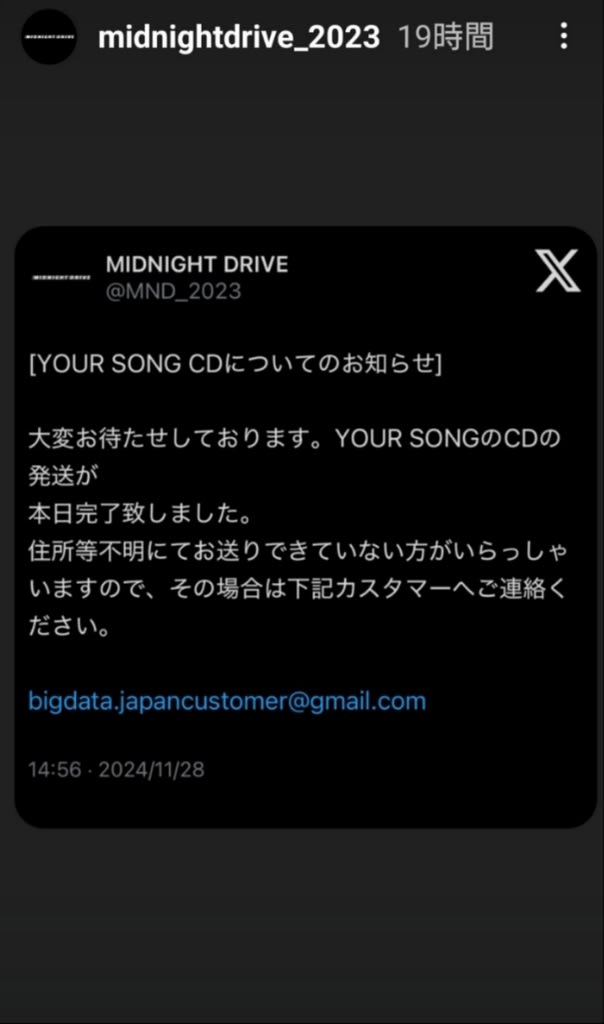Tap the midnightdrive_2023 username

tap(239, 37)
